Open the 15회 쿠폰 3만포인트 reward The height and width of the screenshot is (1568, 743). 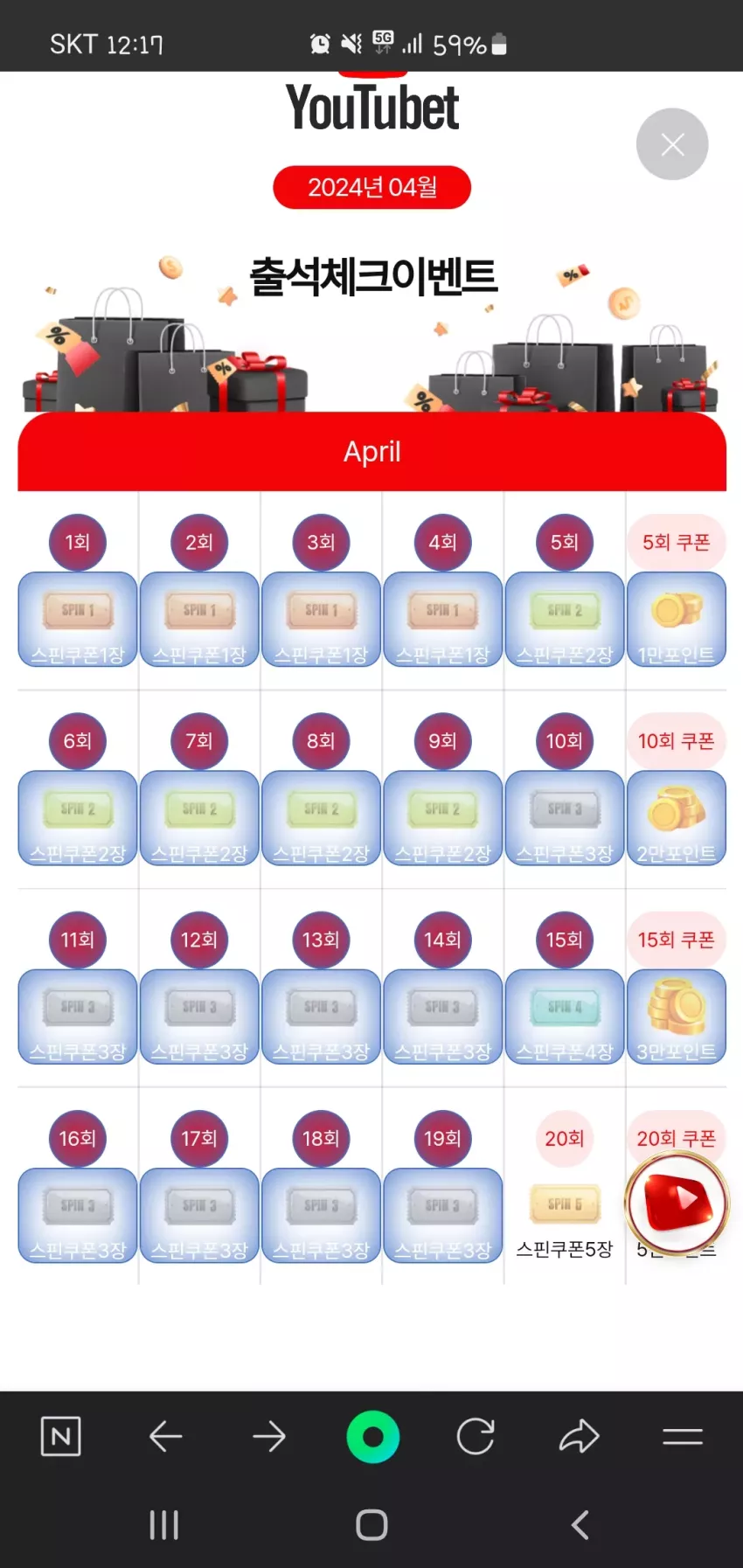pyautogui.click(x=677, y=1016)
